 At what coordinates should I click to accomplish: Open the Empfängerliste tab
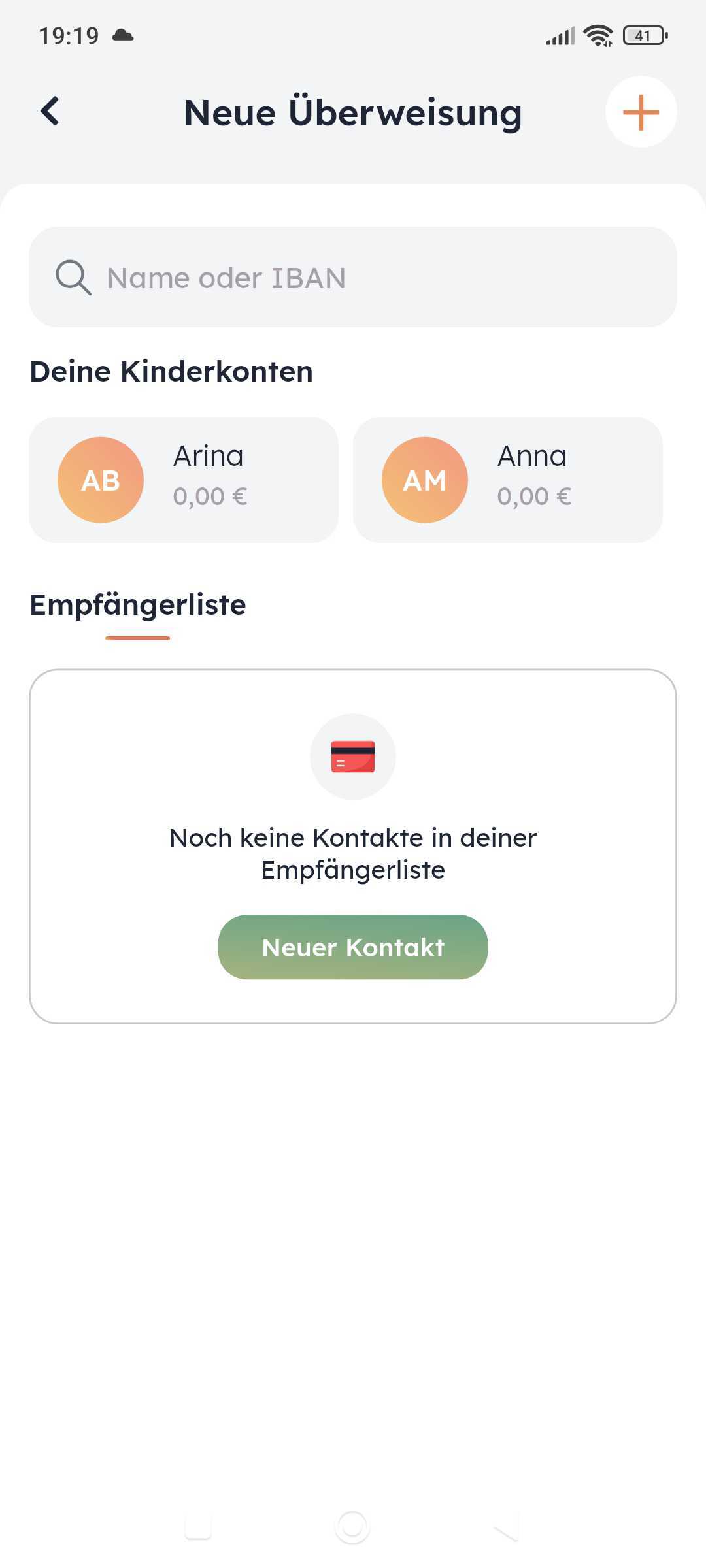(138, 605)
